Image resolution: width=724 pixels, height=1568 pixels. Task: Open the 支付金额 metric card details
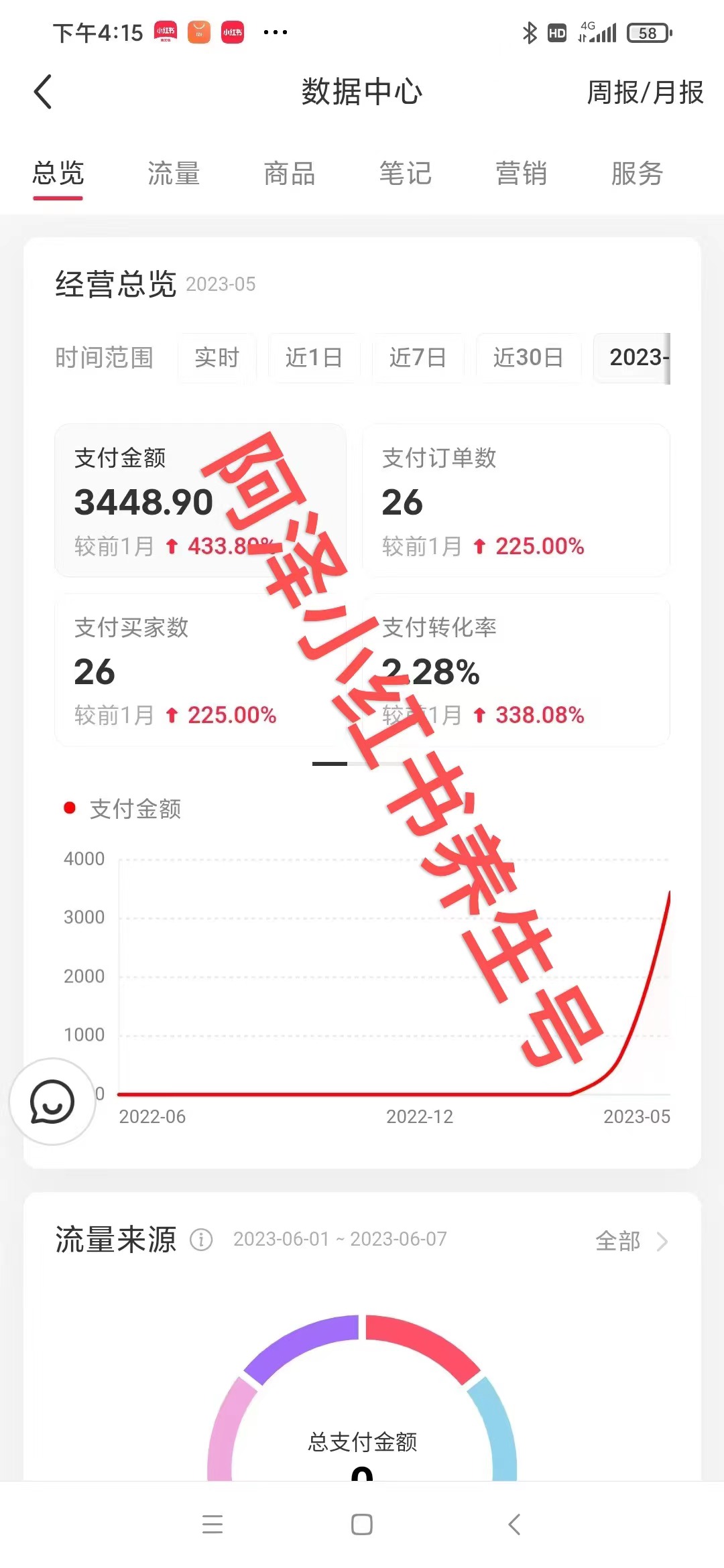coord(201,499)
